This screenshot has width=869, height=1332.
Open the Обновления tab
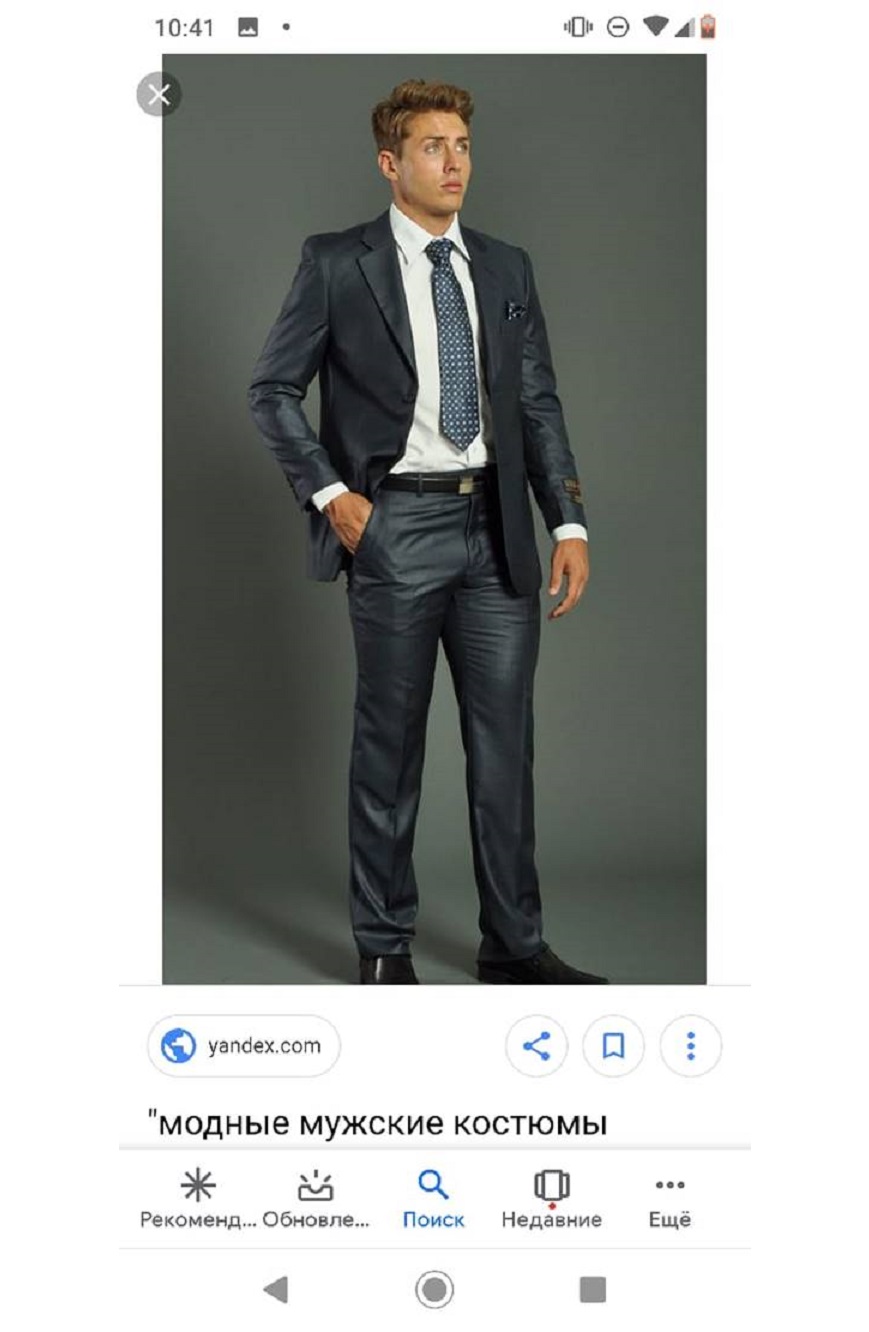point(316,1198)
